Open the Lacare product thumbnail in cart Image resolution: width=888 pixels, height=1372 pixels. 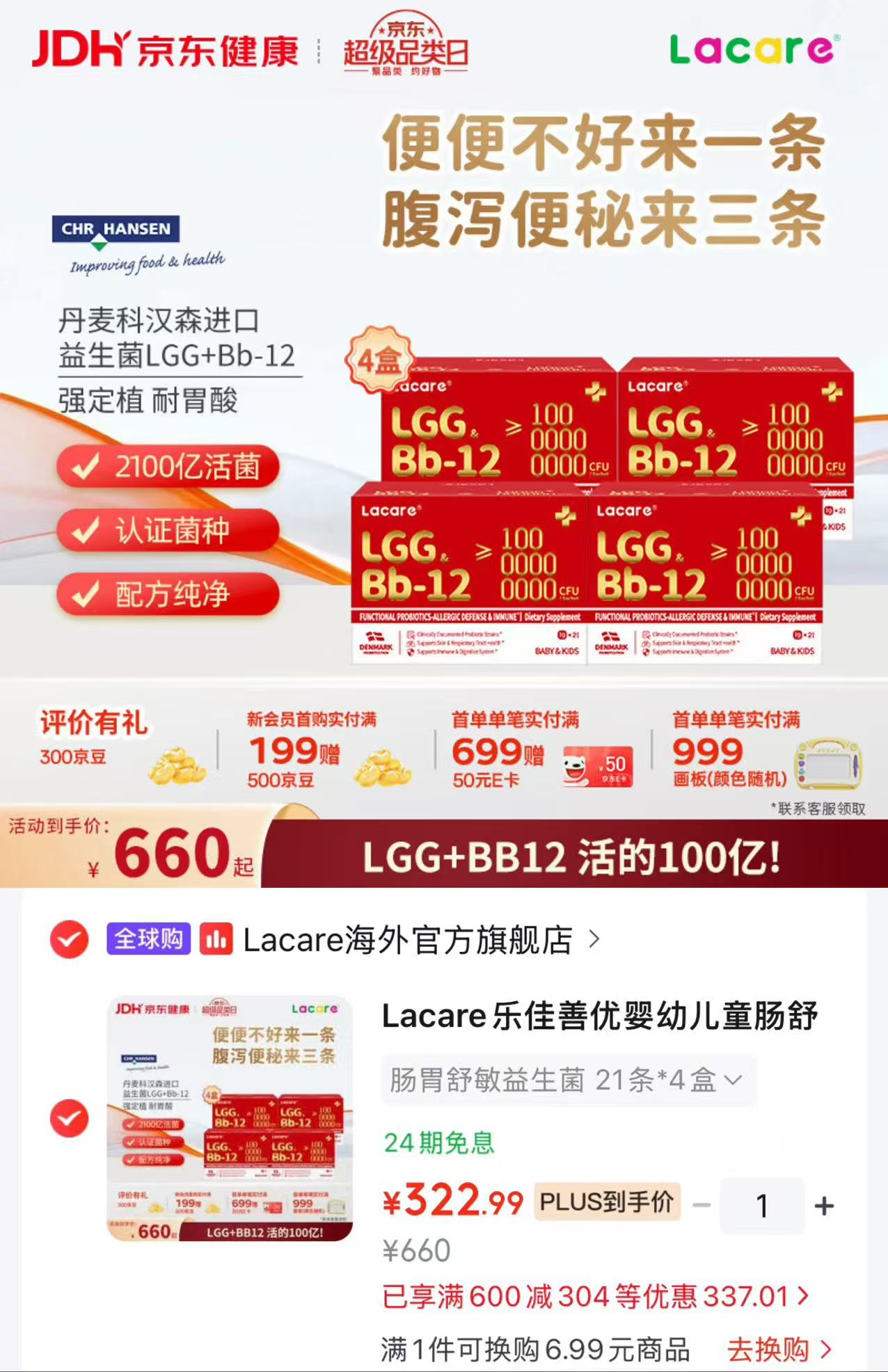coord(230,1119)
